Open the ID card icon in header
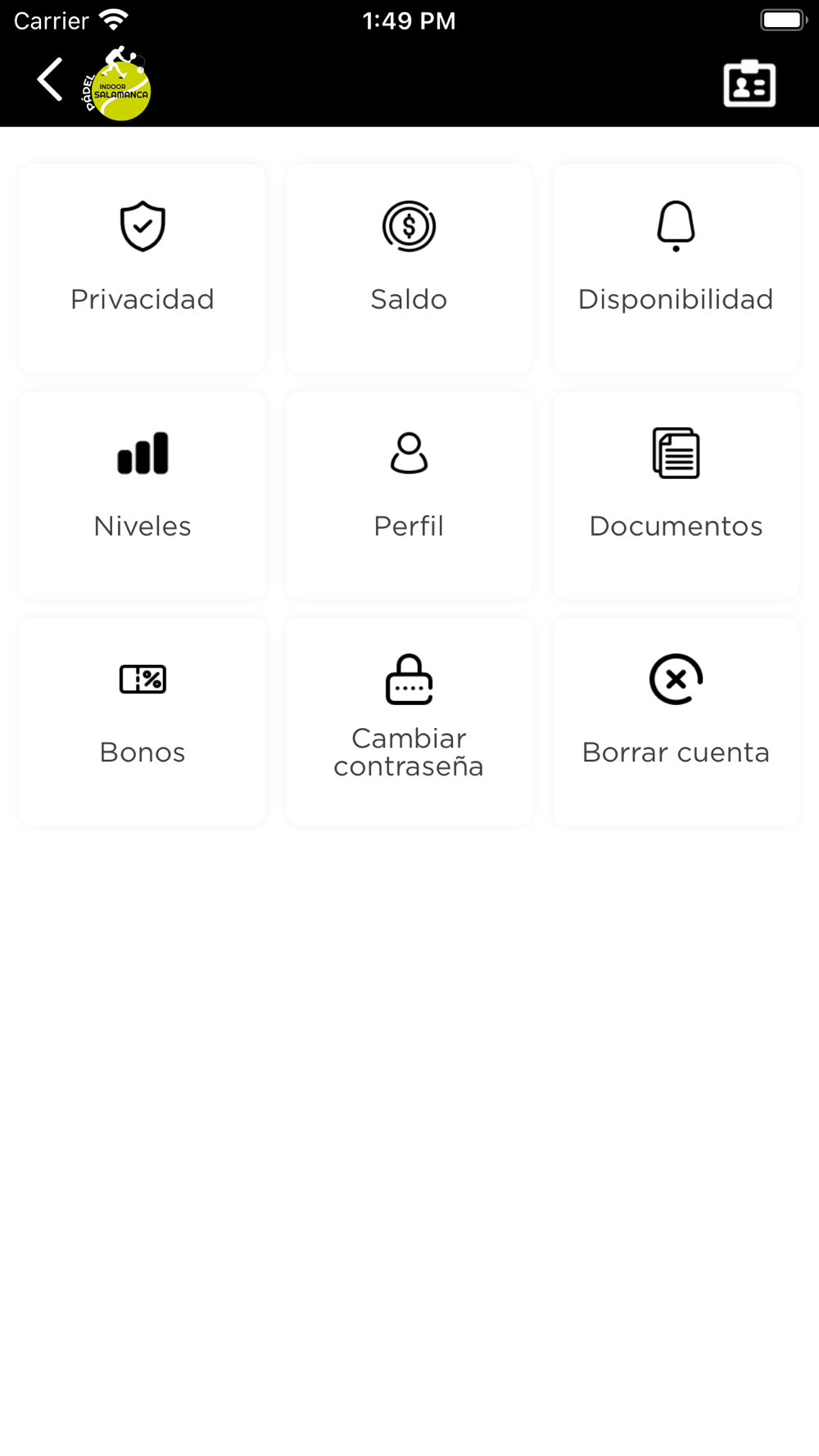The image size is (819, 1456). [749, 84]
